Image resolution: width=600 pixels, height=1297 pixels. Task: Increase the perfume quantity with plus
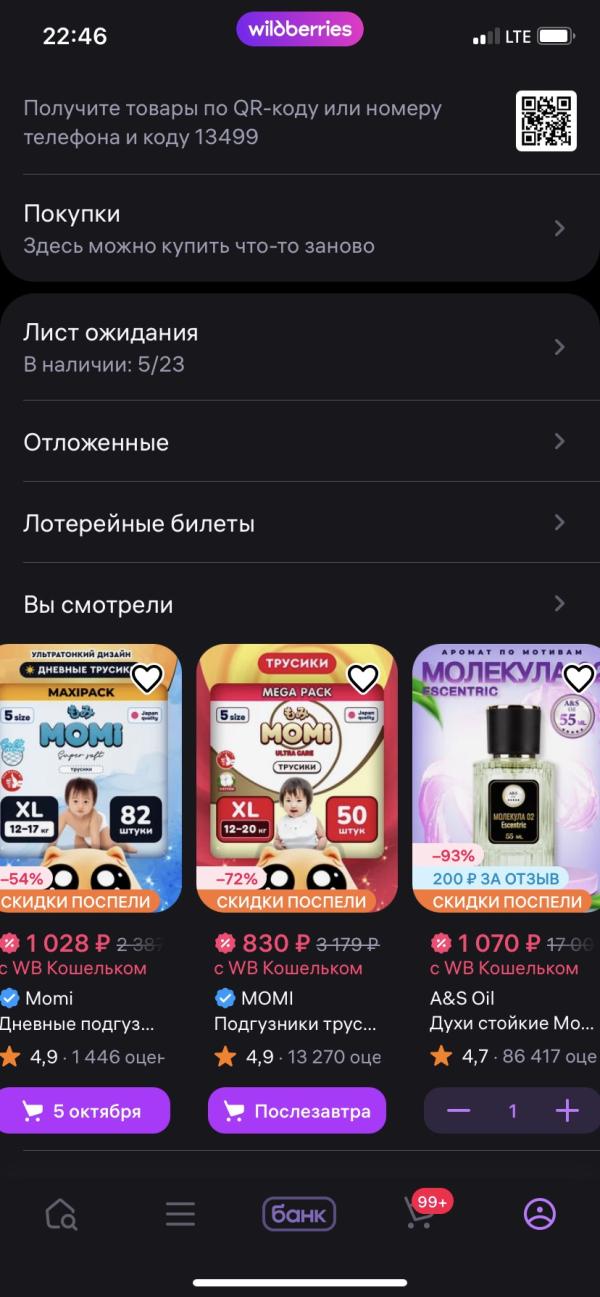567,1111
